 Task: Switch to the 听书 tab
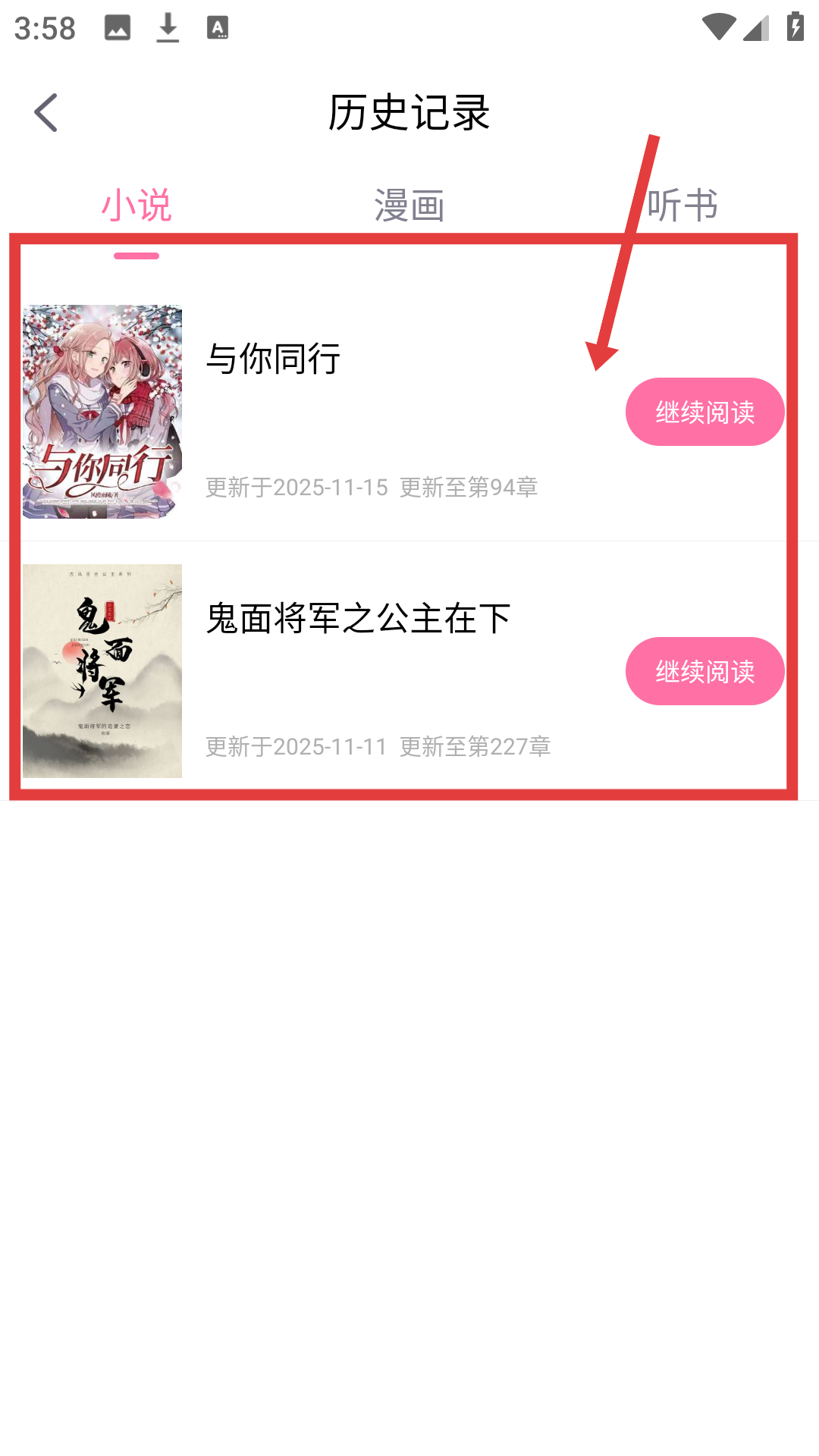(x=682, y=206)
